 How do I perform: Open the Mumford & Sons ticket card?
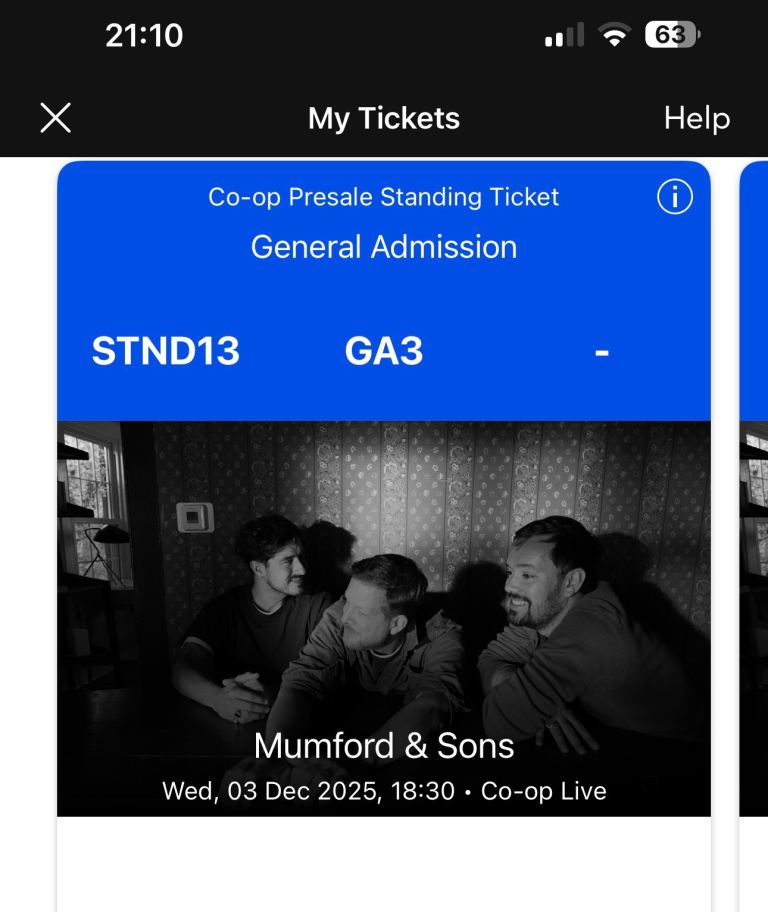(384, 618)
